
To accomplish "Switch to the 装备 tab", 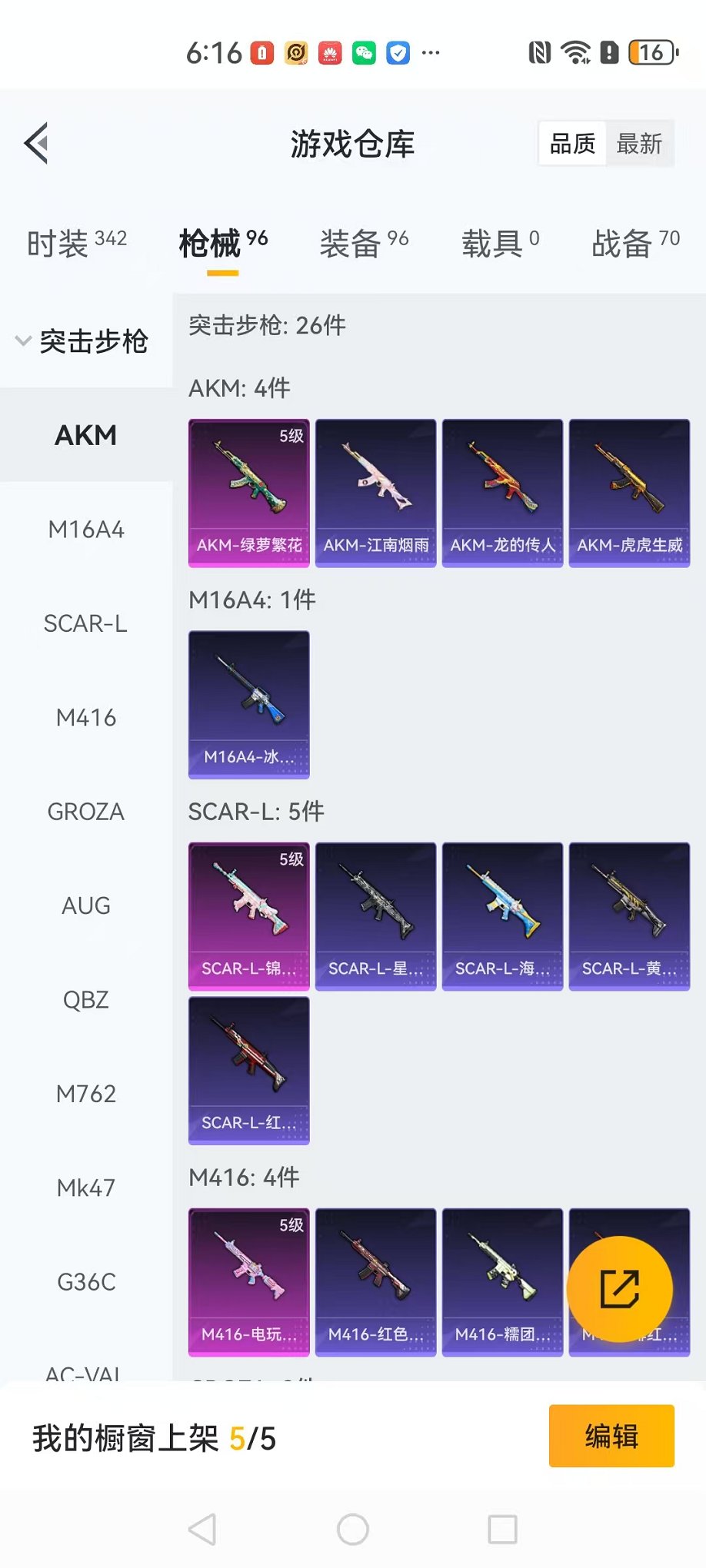I will [364, 244].
